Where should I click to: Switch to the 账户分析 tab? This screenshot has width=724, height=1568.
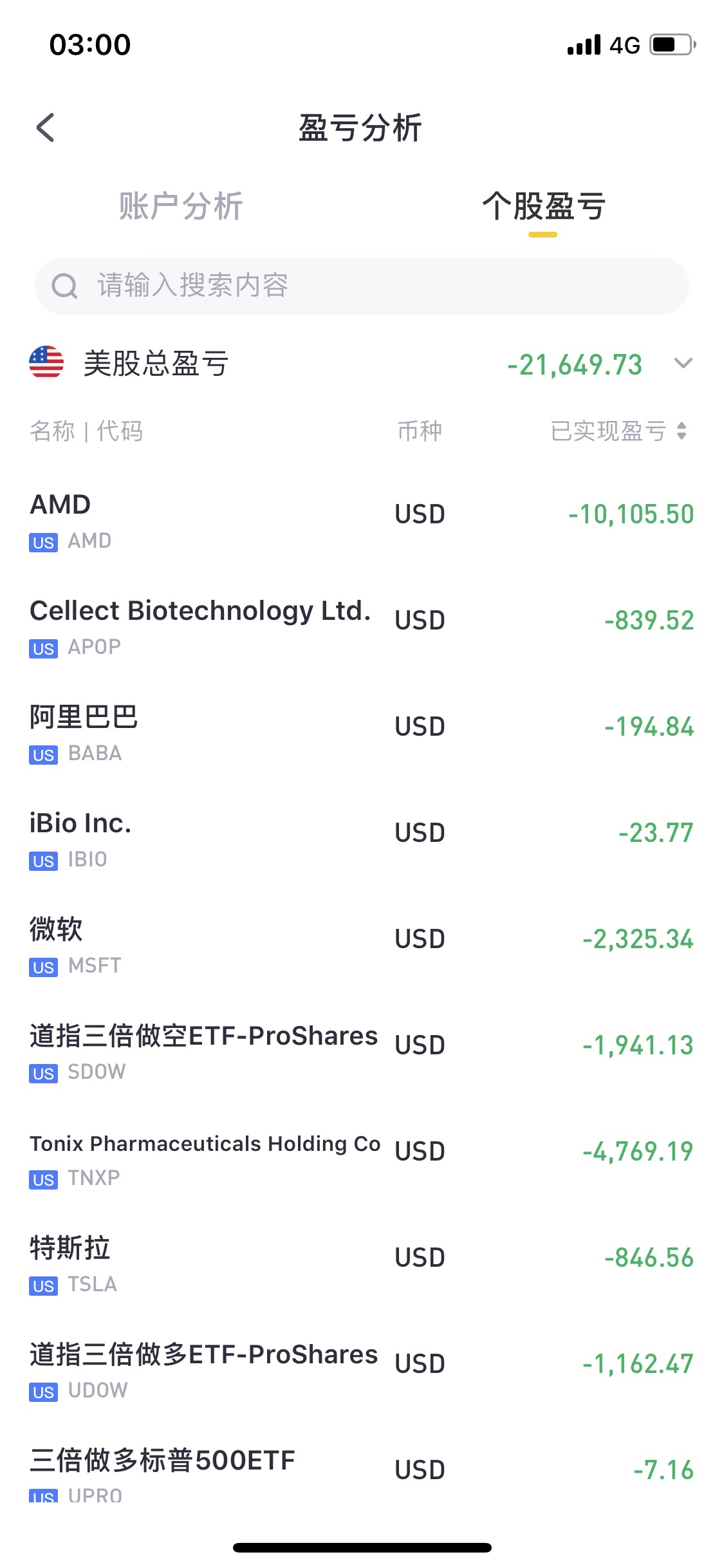point(181,207)
